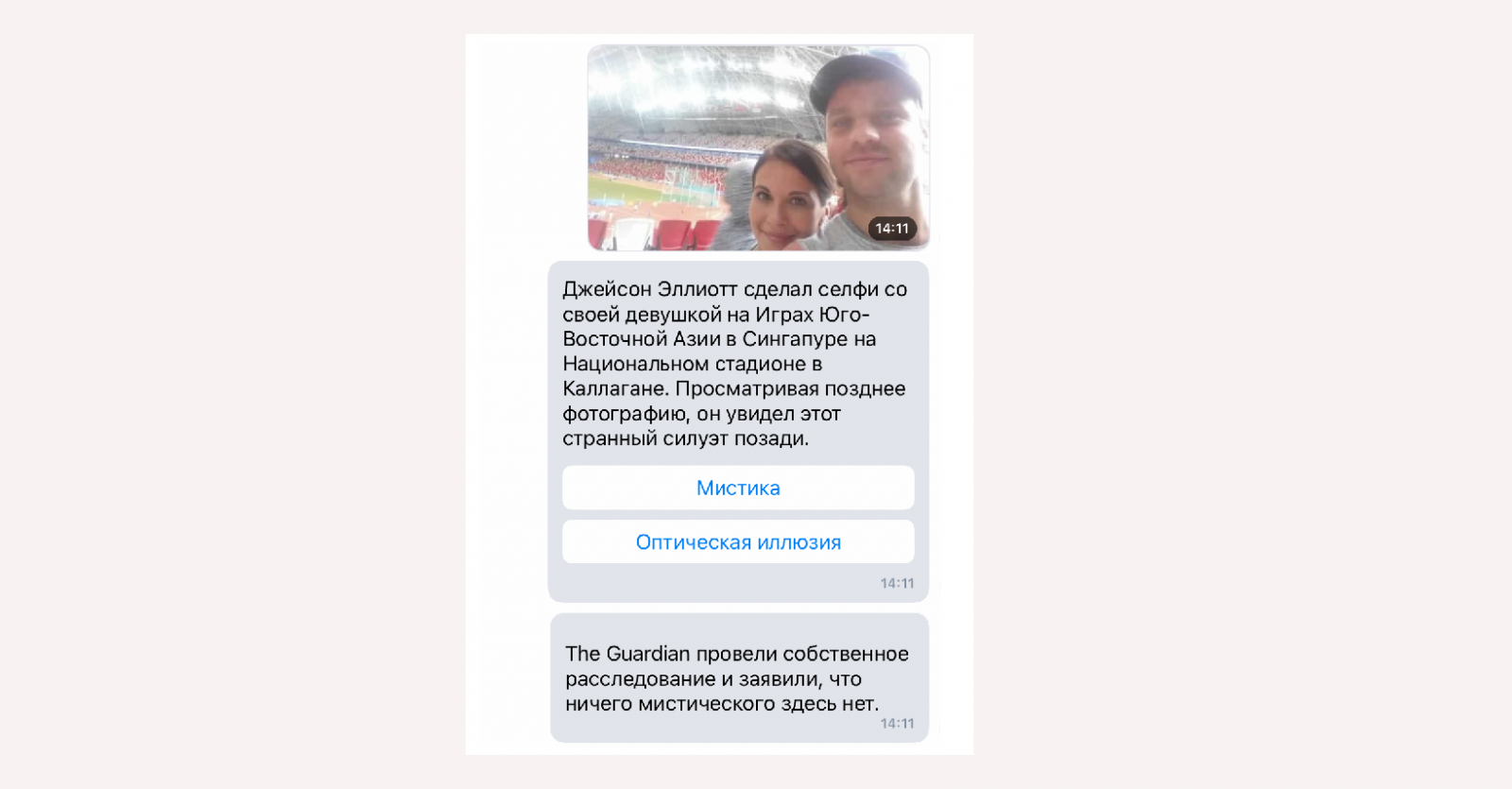Choose the Мистика answer button

[738, 488]
